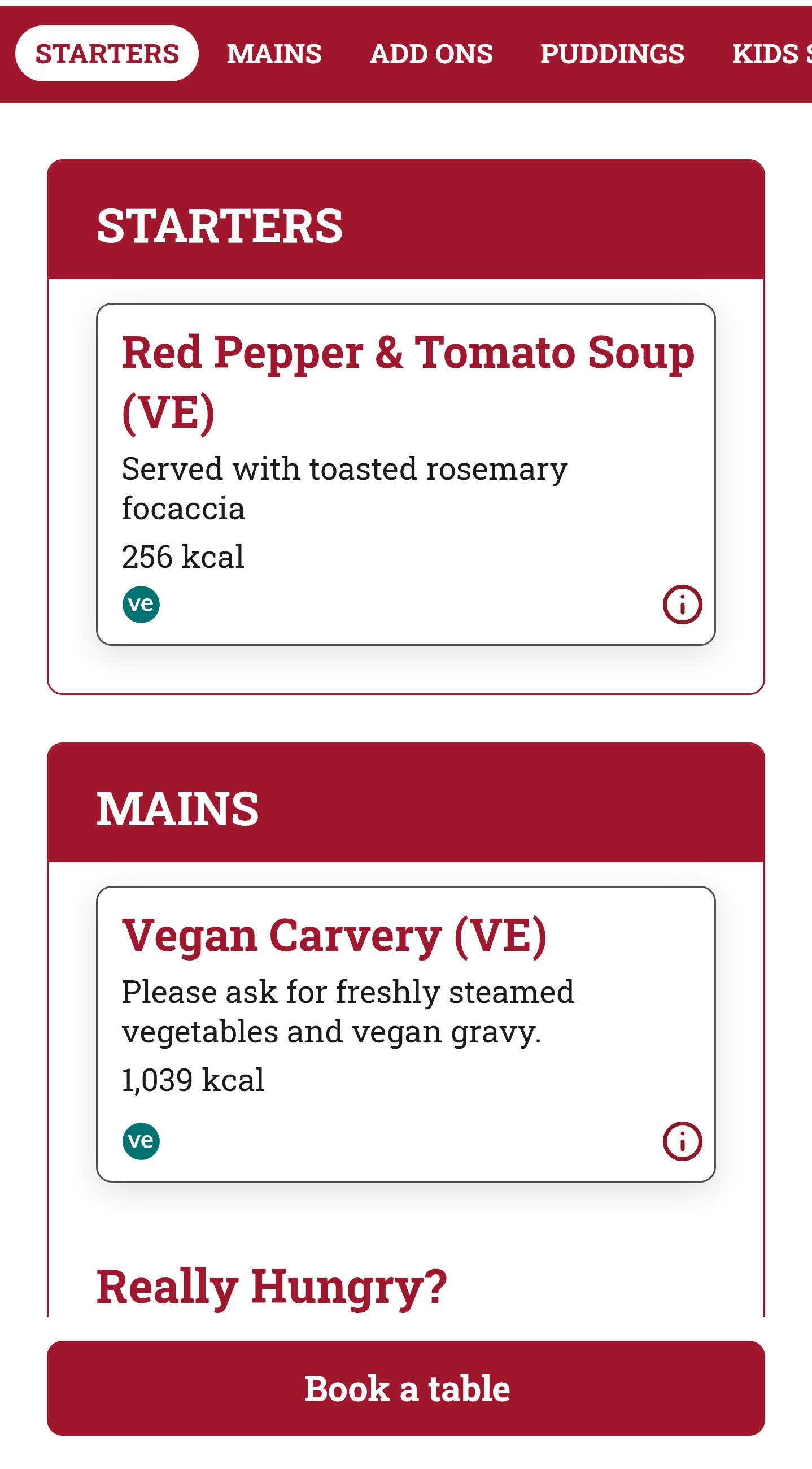
Task: Switch to the Mains tab
Action: click(274, 54)
